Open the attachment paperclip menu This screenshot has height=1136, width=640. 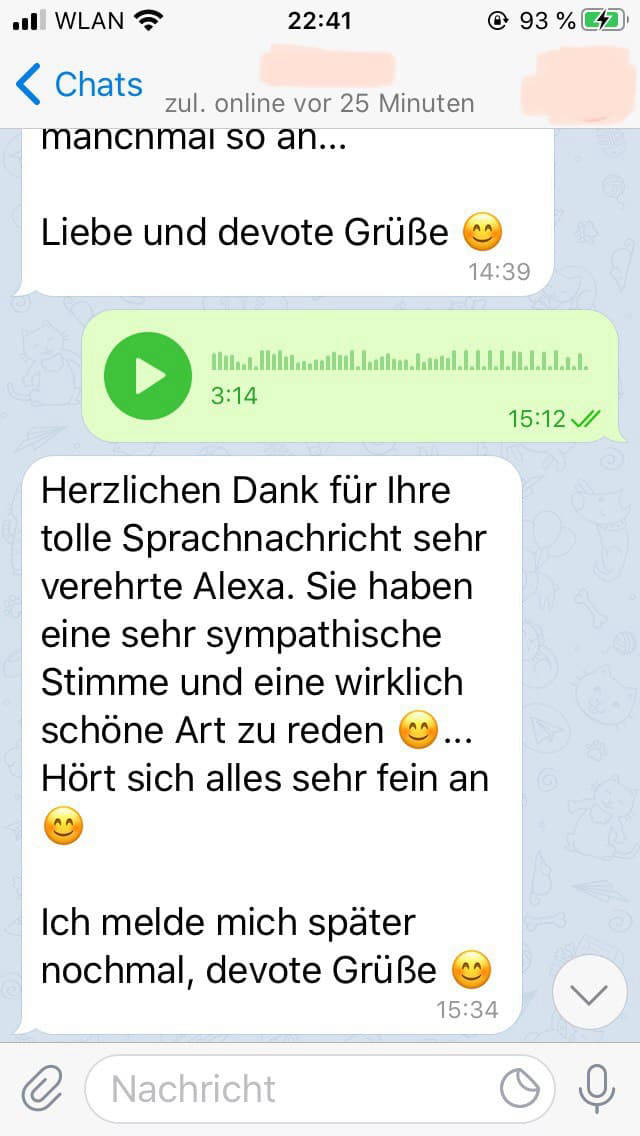(42, 1088)
